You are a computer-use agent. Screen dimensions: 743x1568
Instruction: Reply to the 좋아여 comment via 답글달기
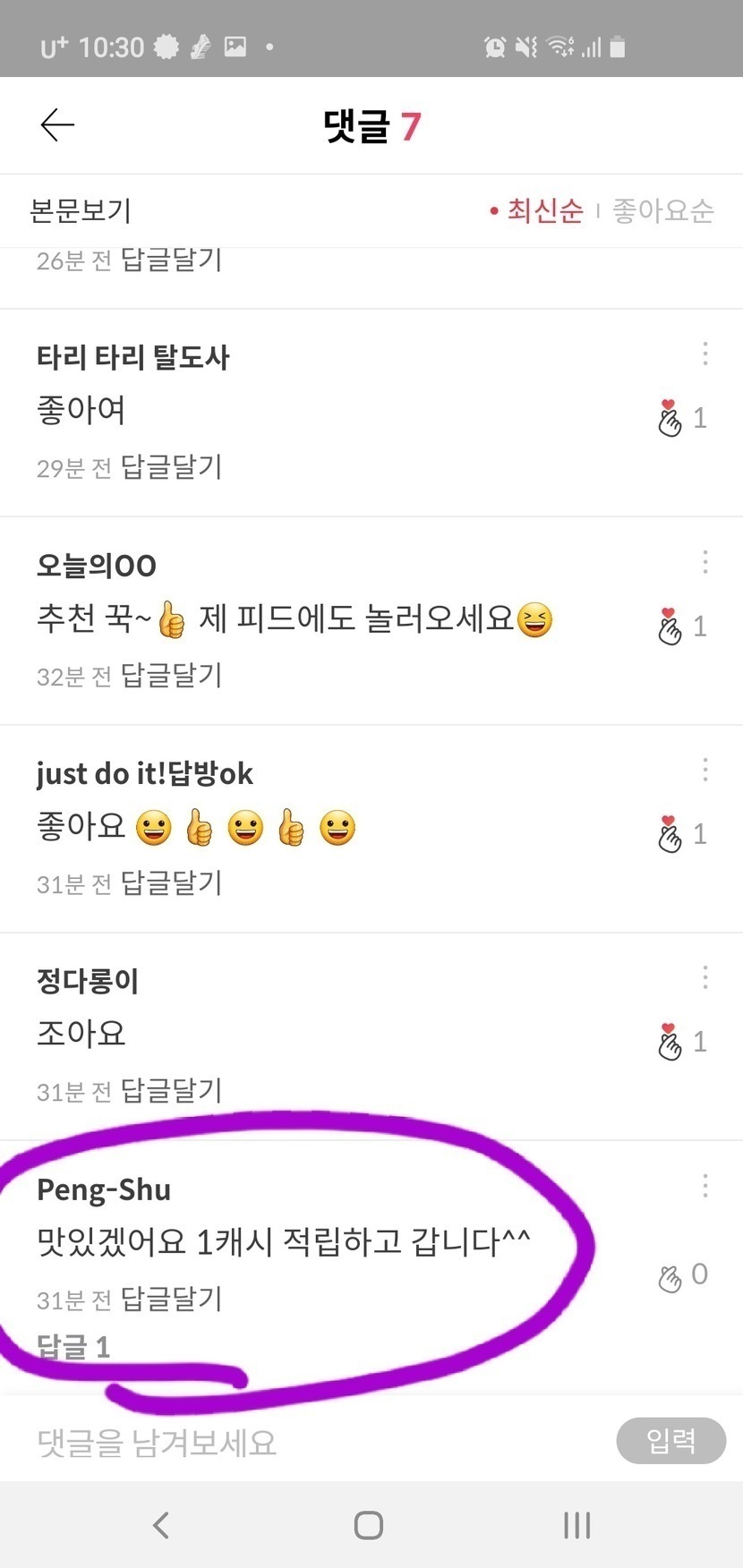coord(171,467)
